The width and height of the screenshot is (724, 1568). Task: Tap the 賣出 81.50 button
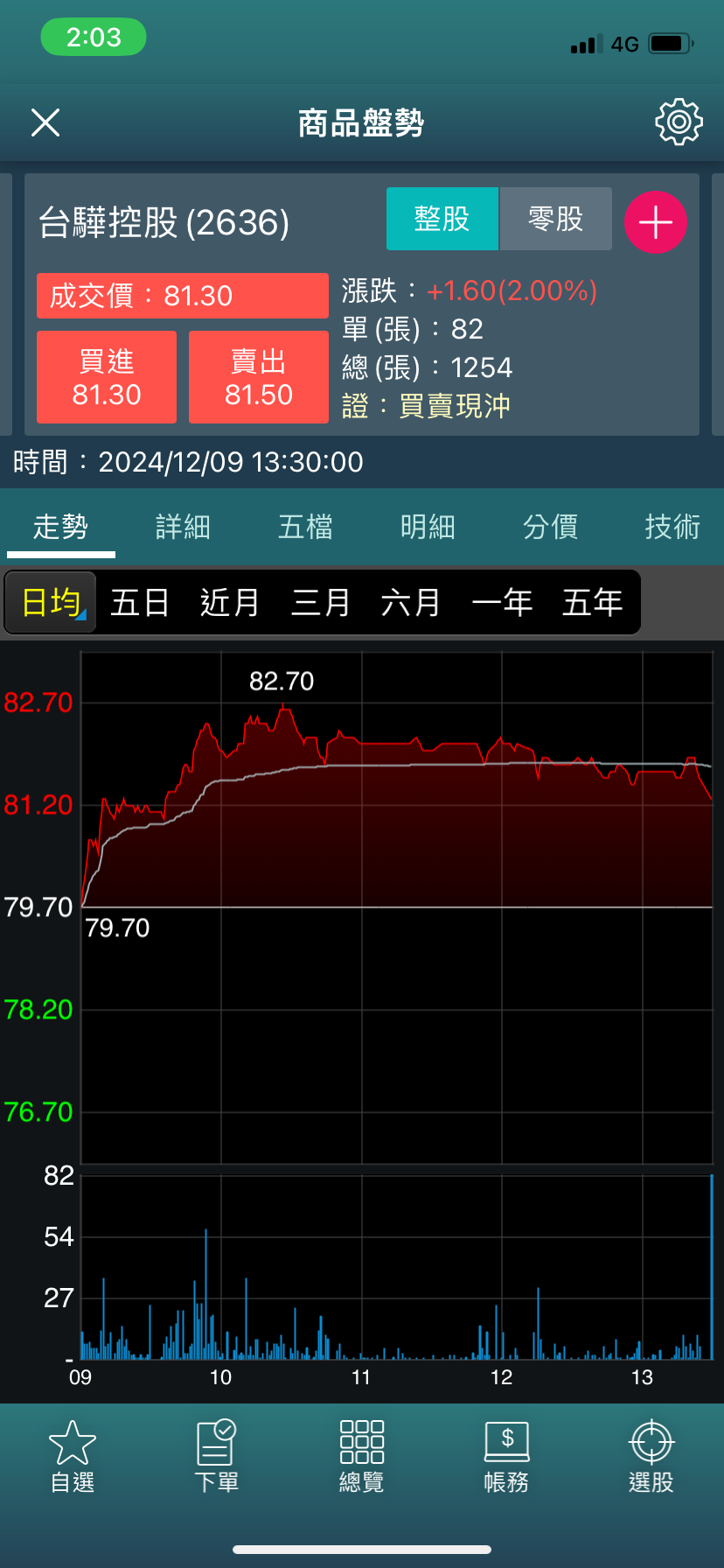pyautogui.click(x=259, y=377)
